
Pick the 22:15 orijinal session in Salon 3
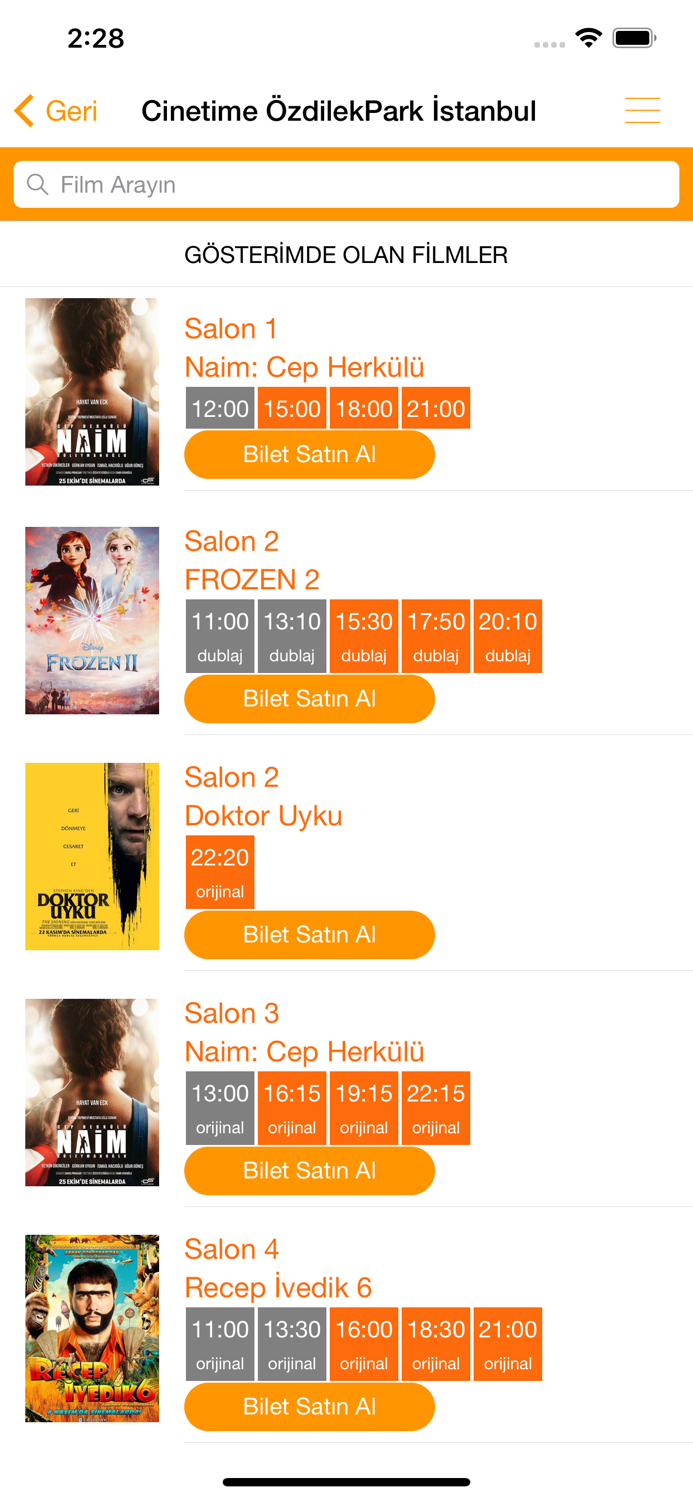pyautogui.click(x=436, y=1108)
